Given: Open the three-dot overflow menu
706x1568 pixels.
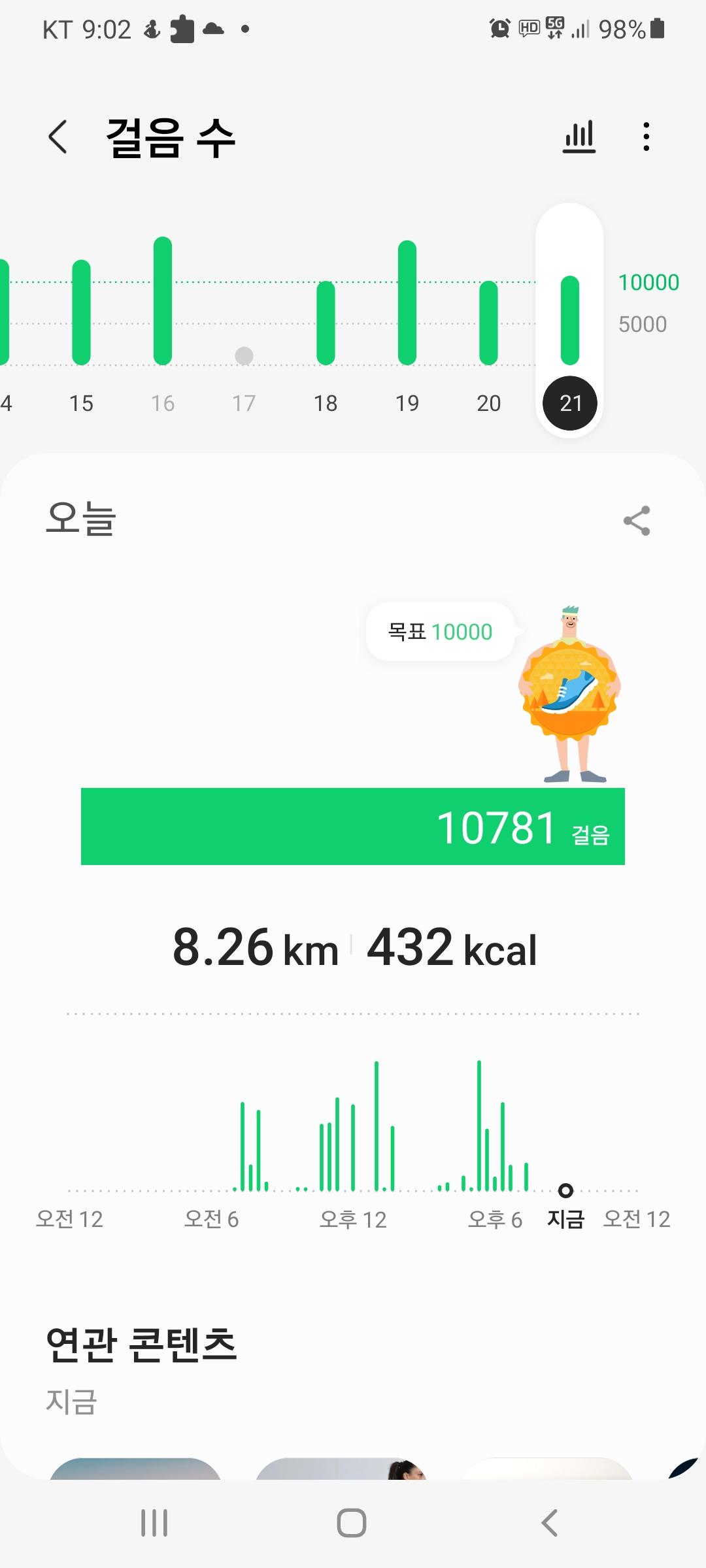Looking at the screenshot, I should click(x=646, y=137).
